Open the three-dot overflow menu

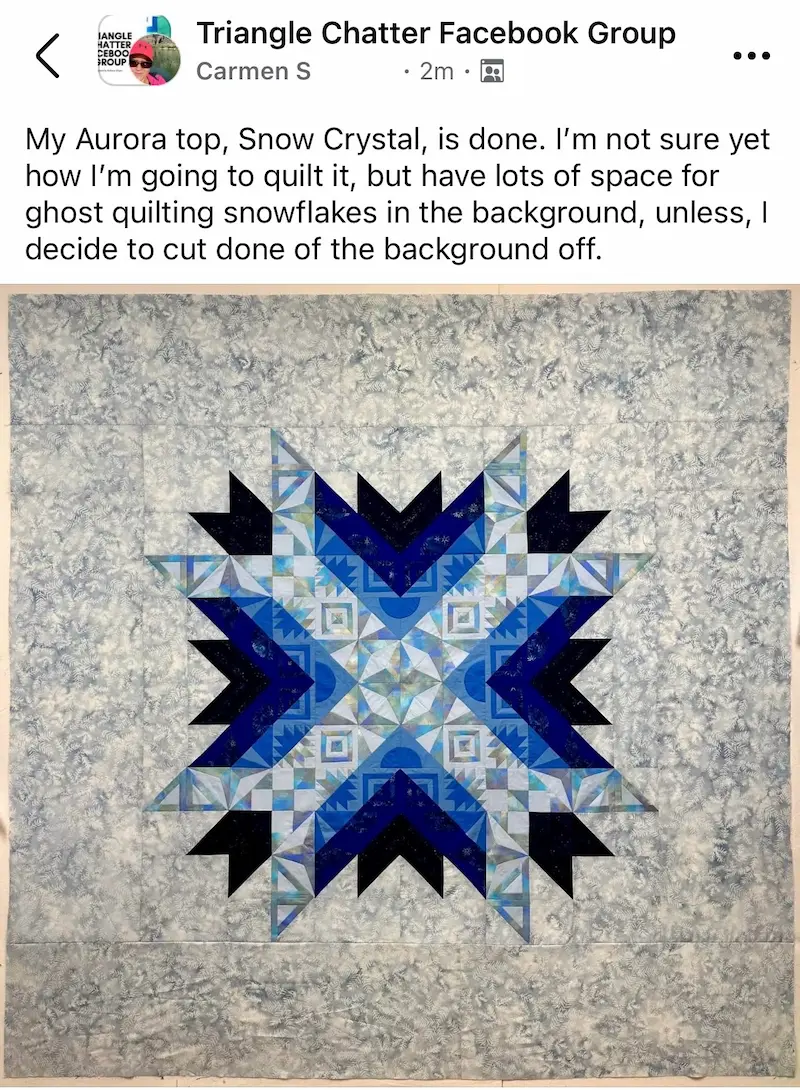(751, 55)
